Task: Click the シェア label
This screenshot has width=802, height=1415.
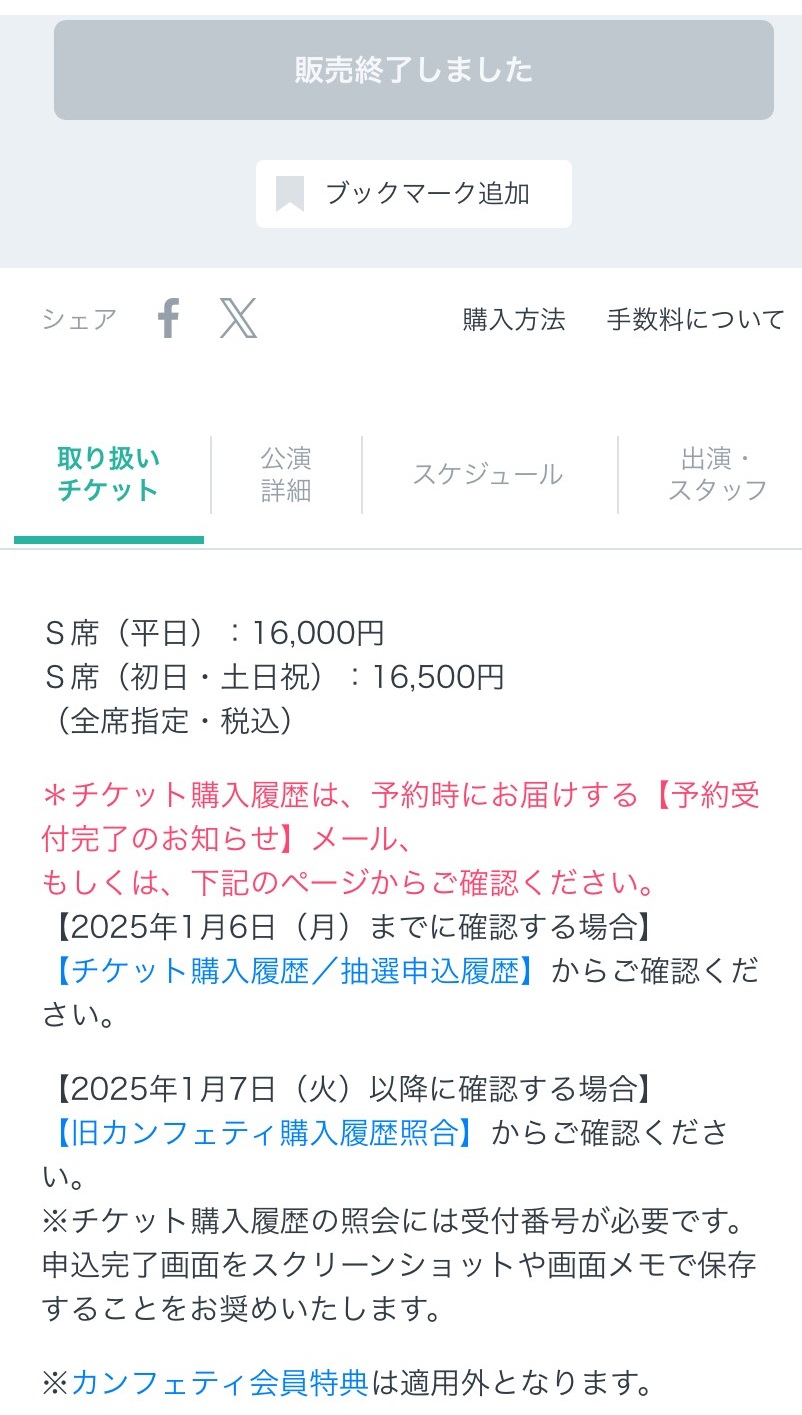Action: click(x=79, y=319)
